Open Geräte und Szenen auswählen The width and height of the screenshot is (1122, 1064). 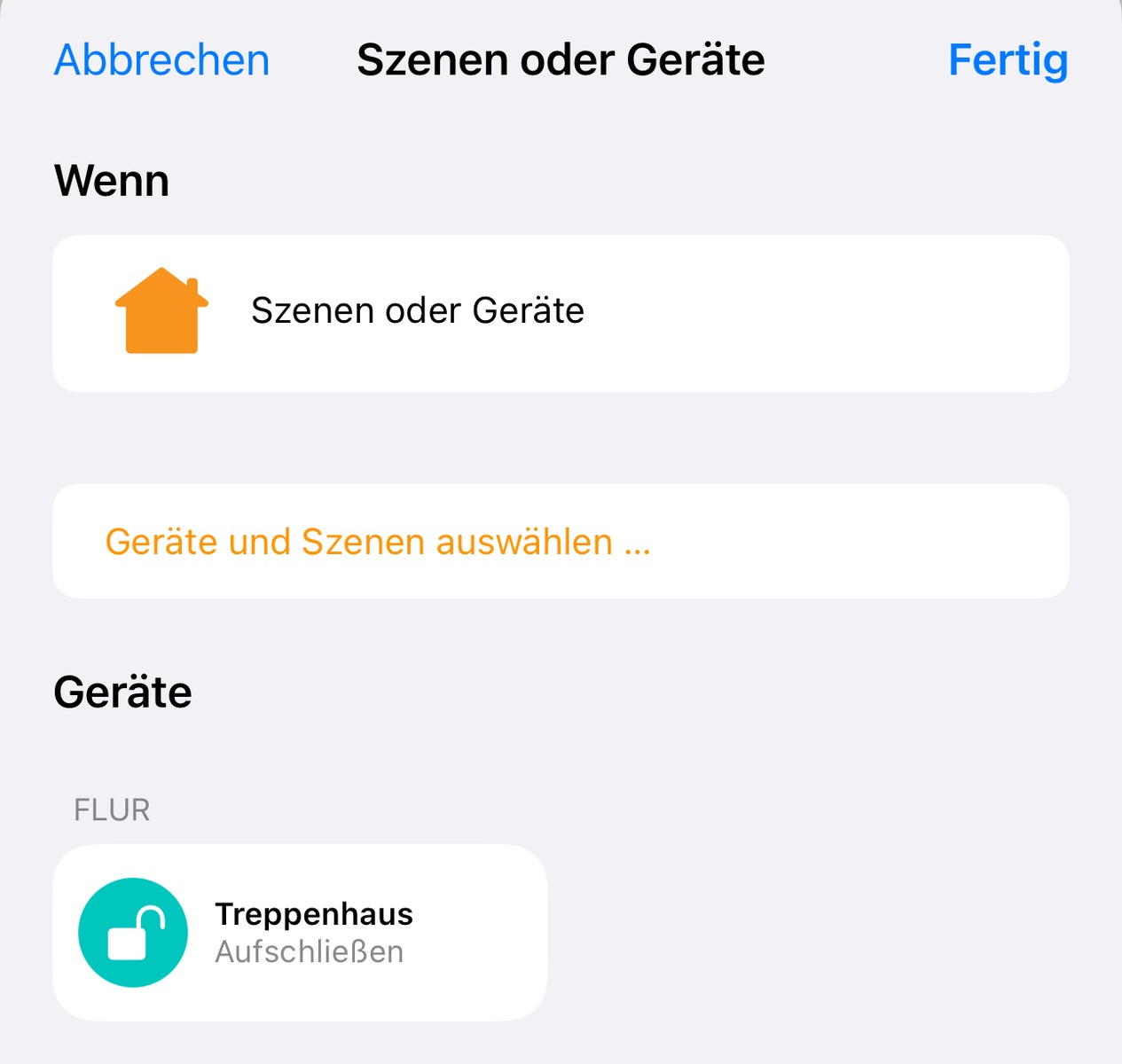[x=378, y=542]
